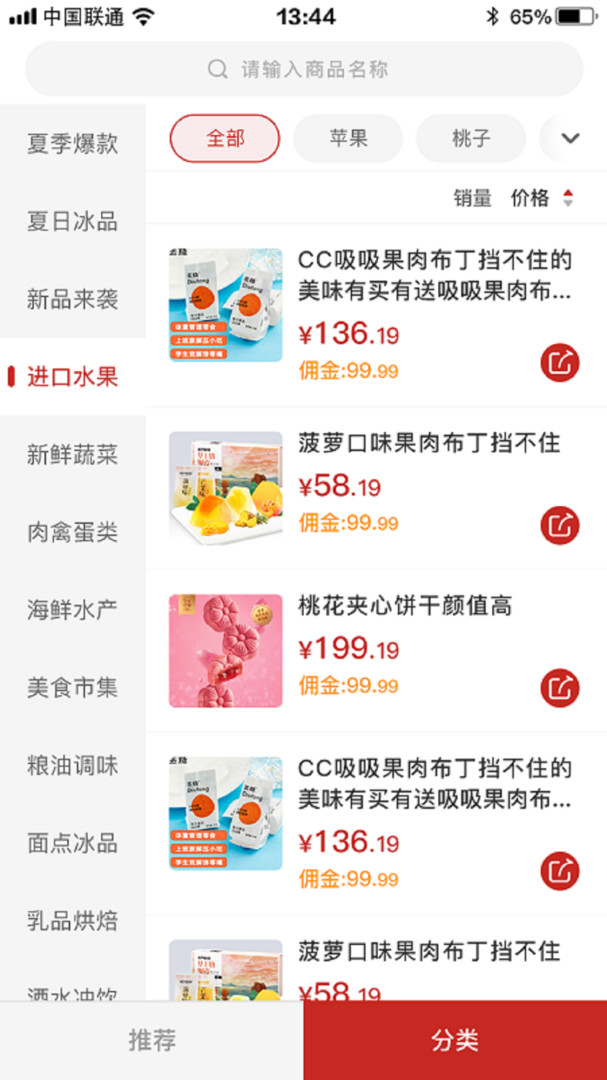
Task: Filter products by 苹果
Action: [348, 138]
